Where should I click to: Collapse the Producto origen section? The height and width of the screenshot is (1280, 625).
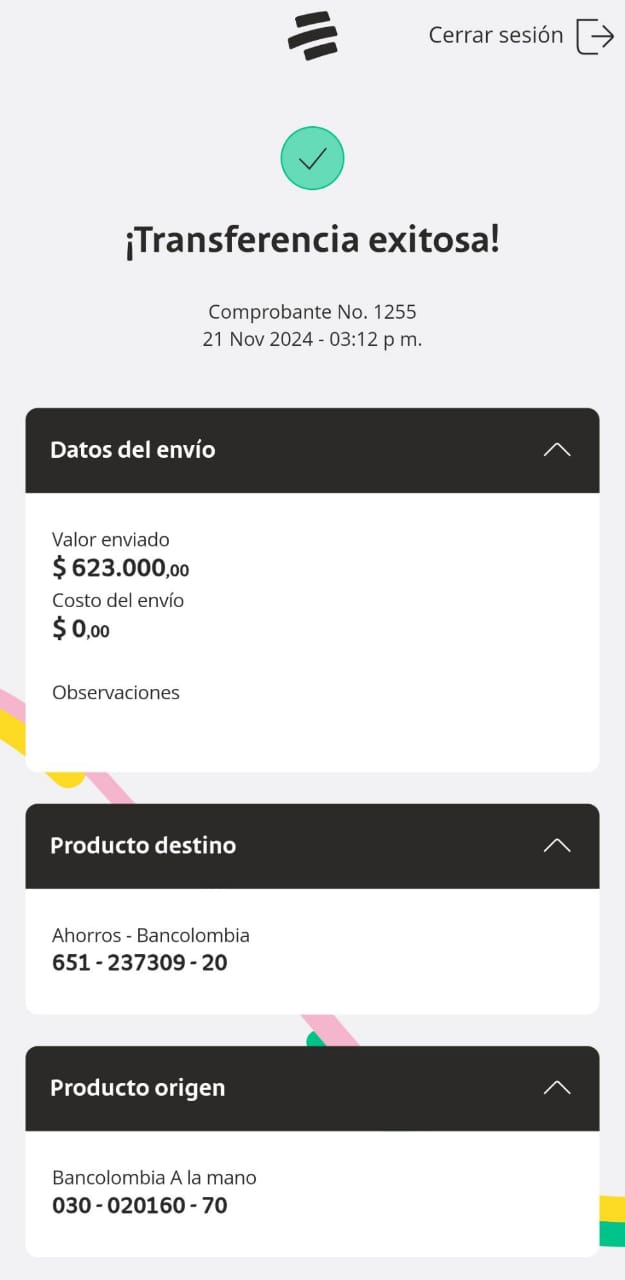click(x=556, y=1088)
